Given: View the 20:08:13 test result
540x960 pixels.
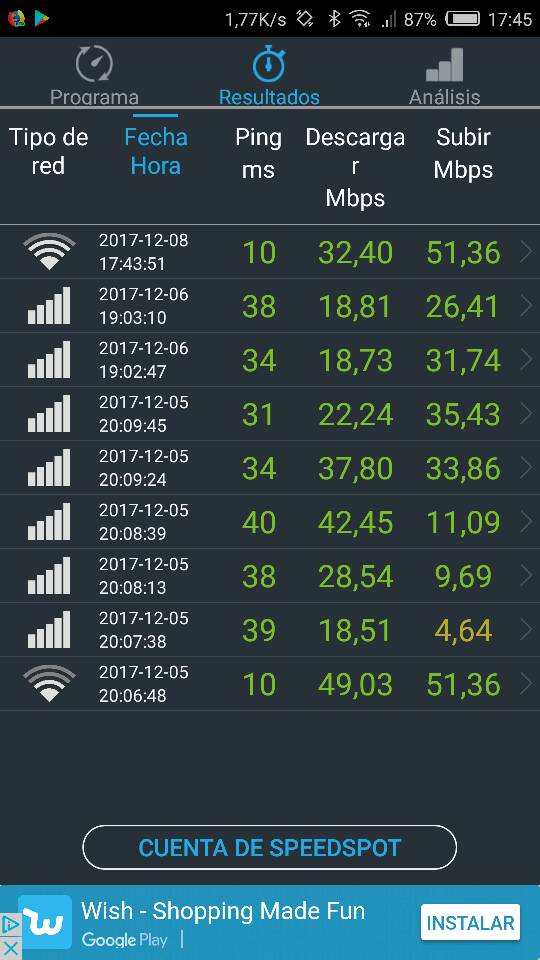Looking at the screenshot, I should [270, 575].
